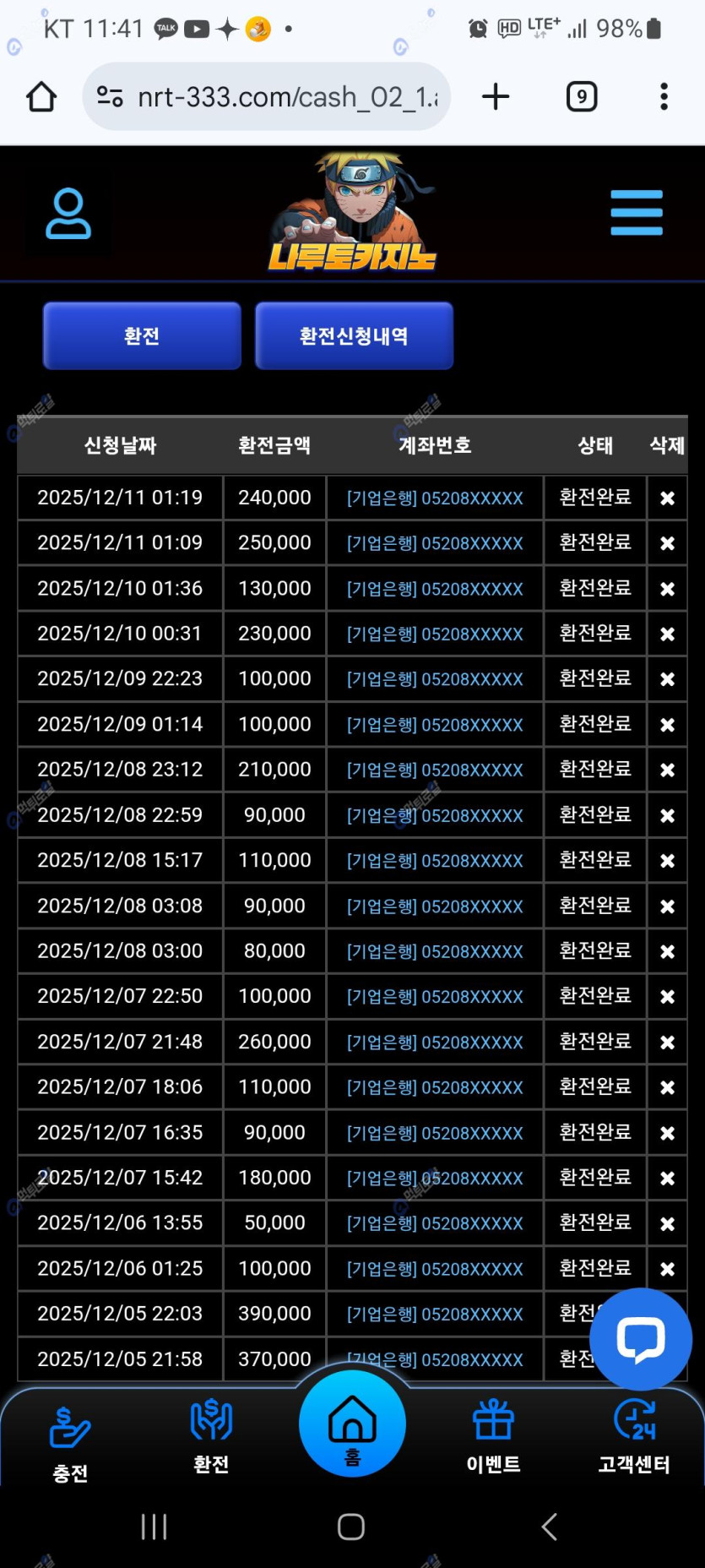This screenshot has height=1568, width=705.
Task: Delete the 2025/12/11 01:19 withdrawal record
Action: pos(667,498)
